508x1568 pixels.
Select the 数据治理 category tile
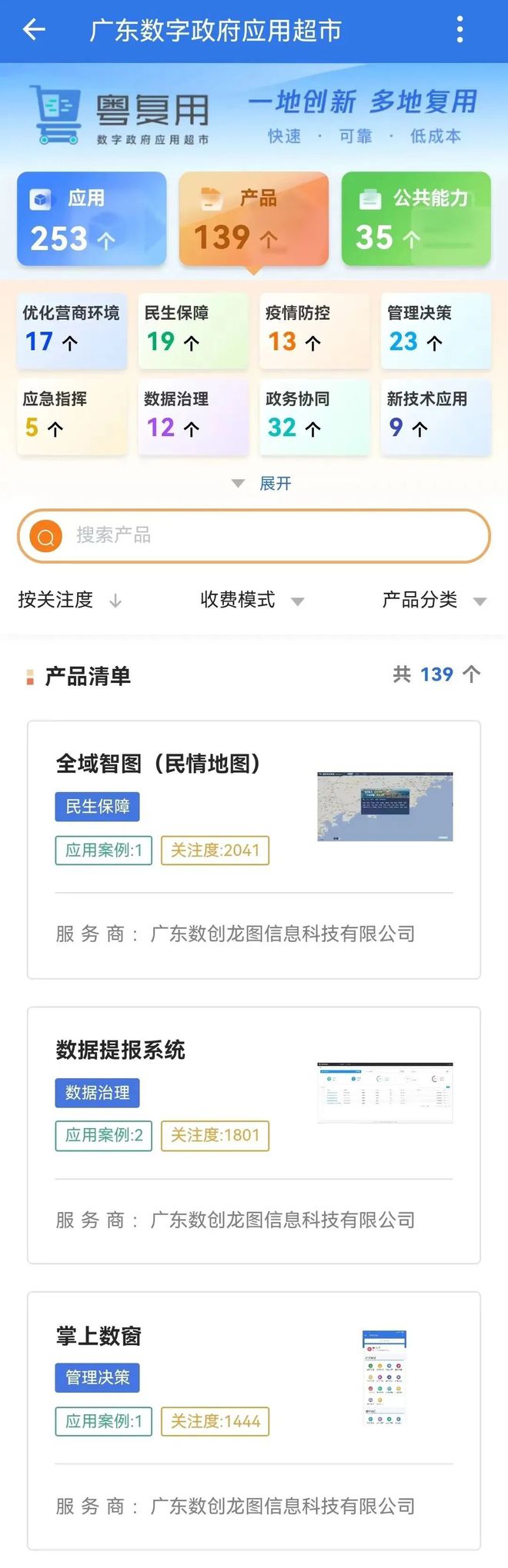tap(193, 415)
